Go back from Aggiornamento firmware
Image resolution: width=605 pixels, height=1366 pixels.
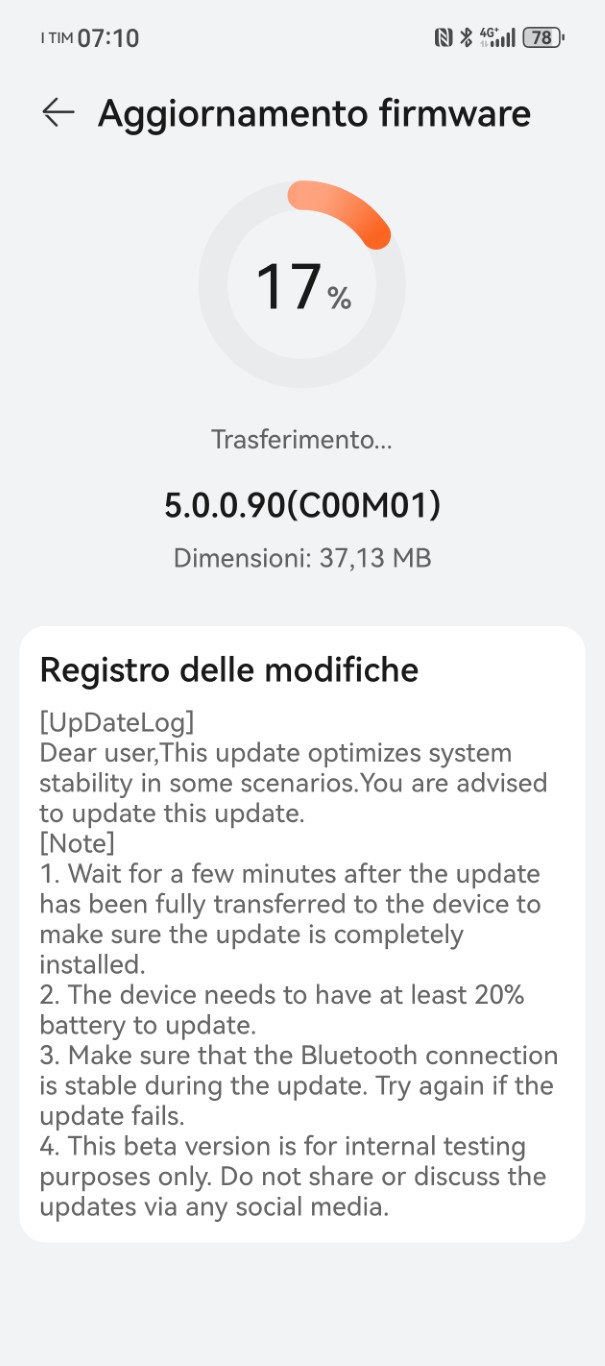(x=58, y=113)
